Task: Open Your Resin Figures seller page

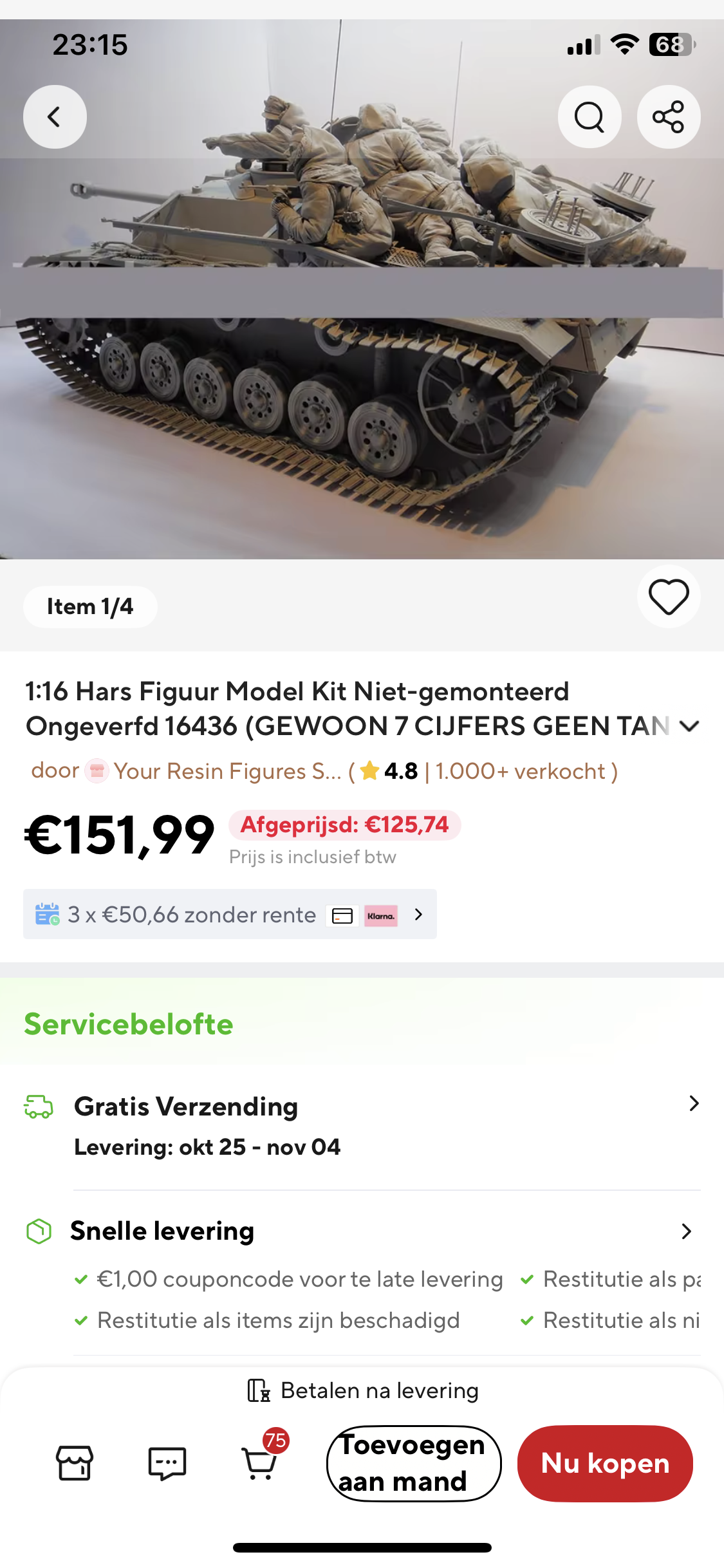Action: tap(227, 771)
